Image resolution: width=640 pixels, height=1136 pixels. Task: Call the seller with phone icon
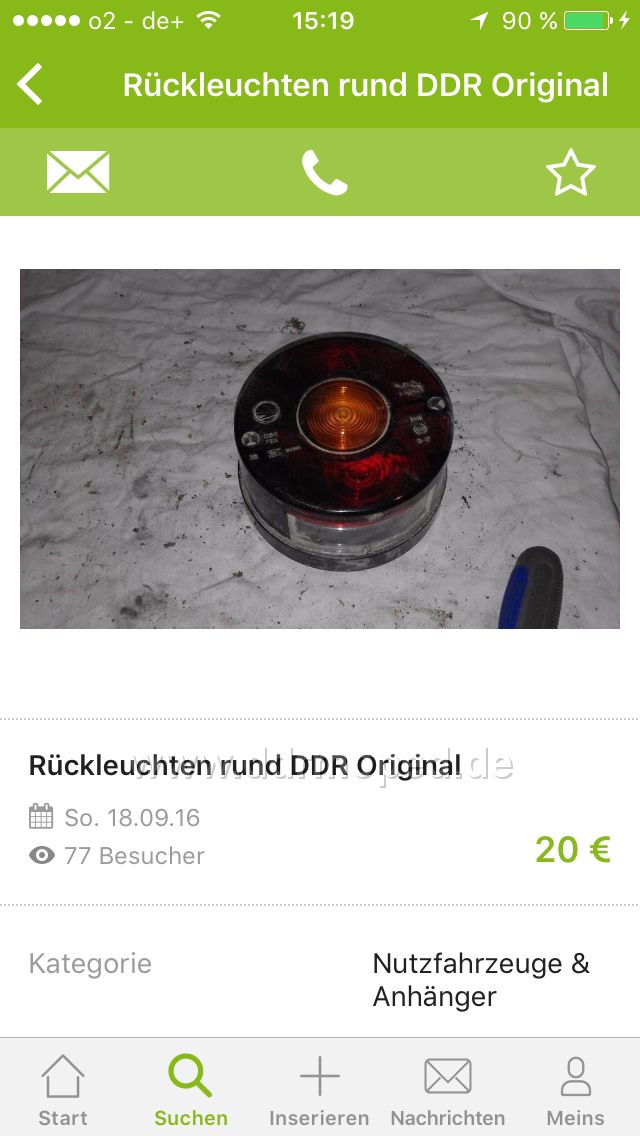[x=324, y=173]
